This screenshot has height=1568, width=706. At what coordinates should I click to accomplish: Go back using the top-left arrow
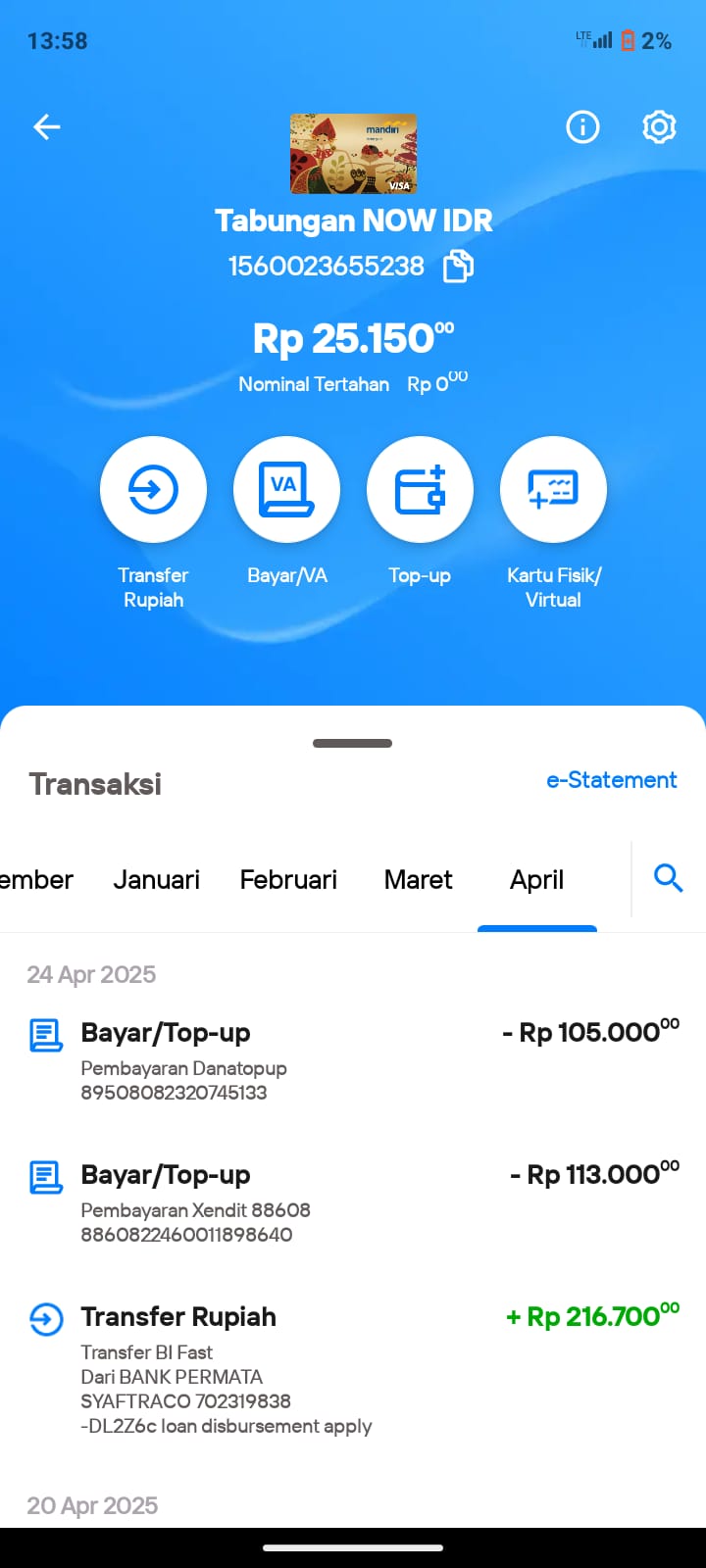(x=47, y=126)
